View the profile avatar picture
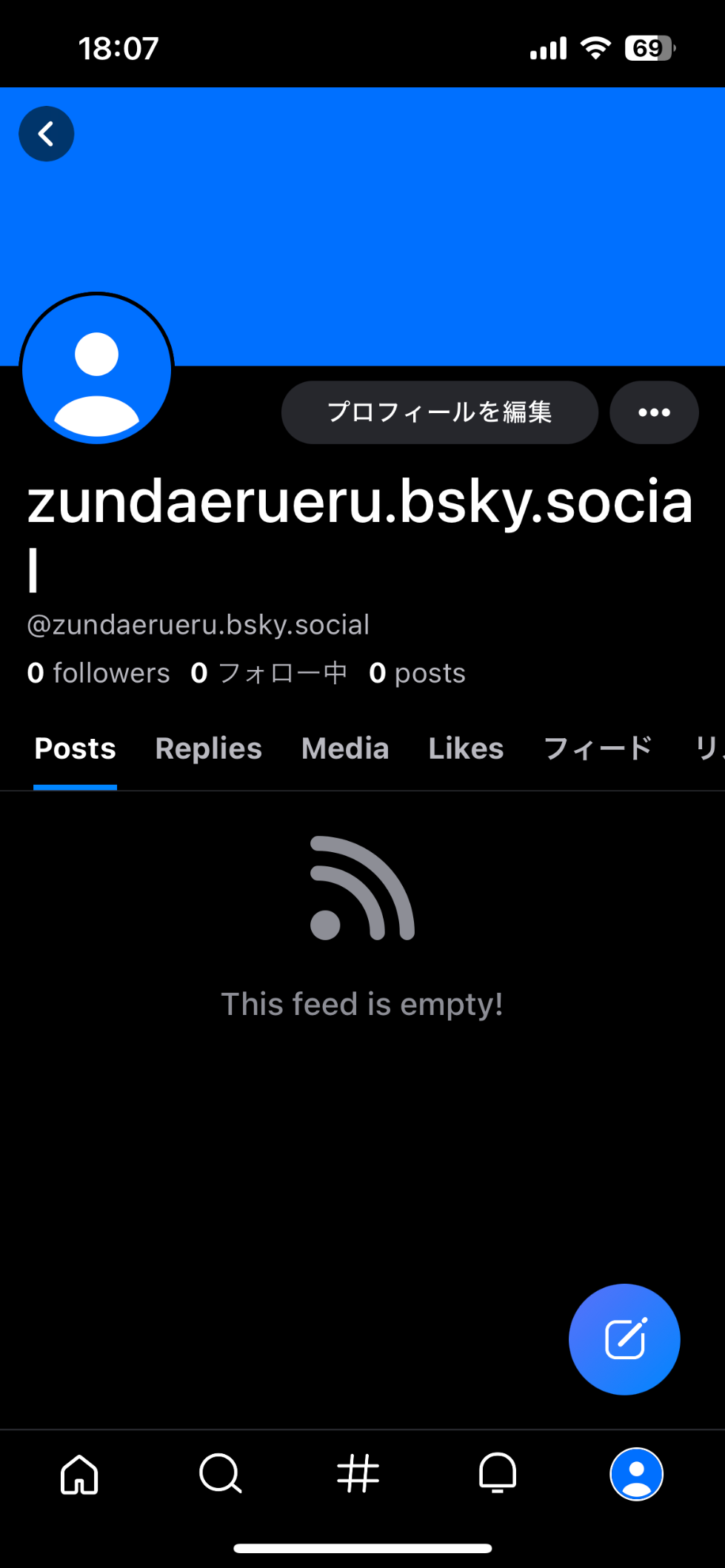Image resolution: width=725 pixels, height=1568 pixels. click(x=97, y=369)
